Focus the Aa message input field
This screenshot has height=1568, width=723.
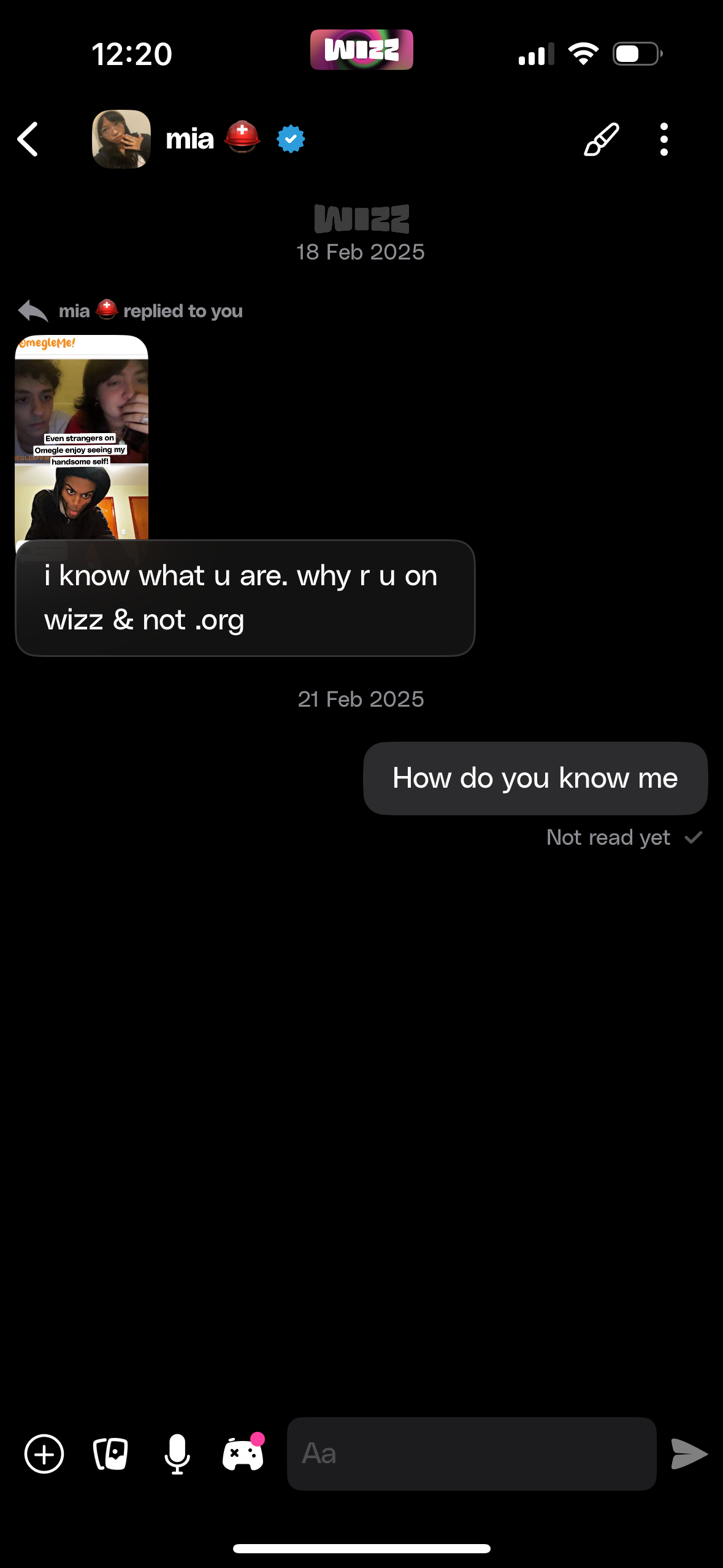tap(471, 1453)
